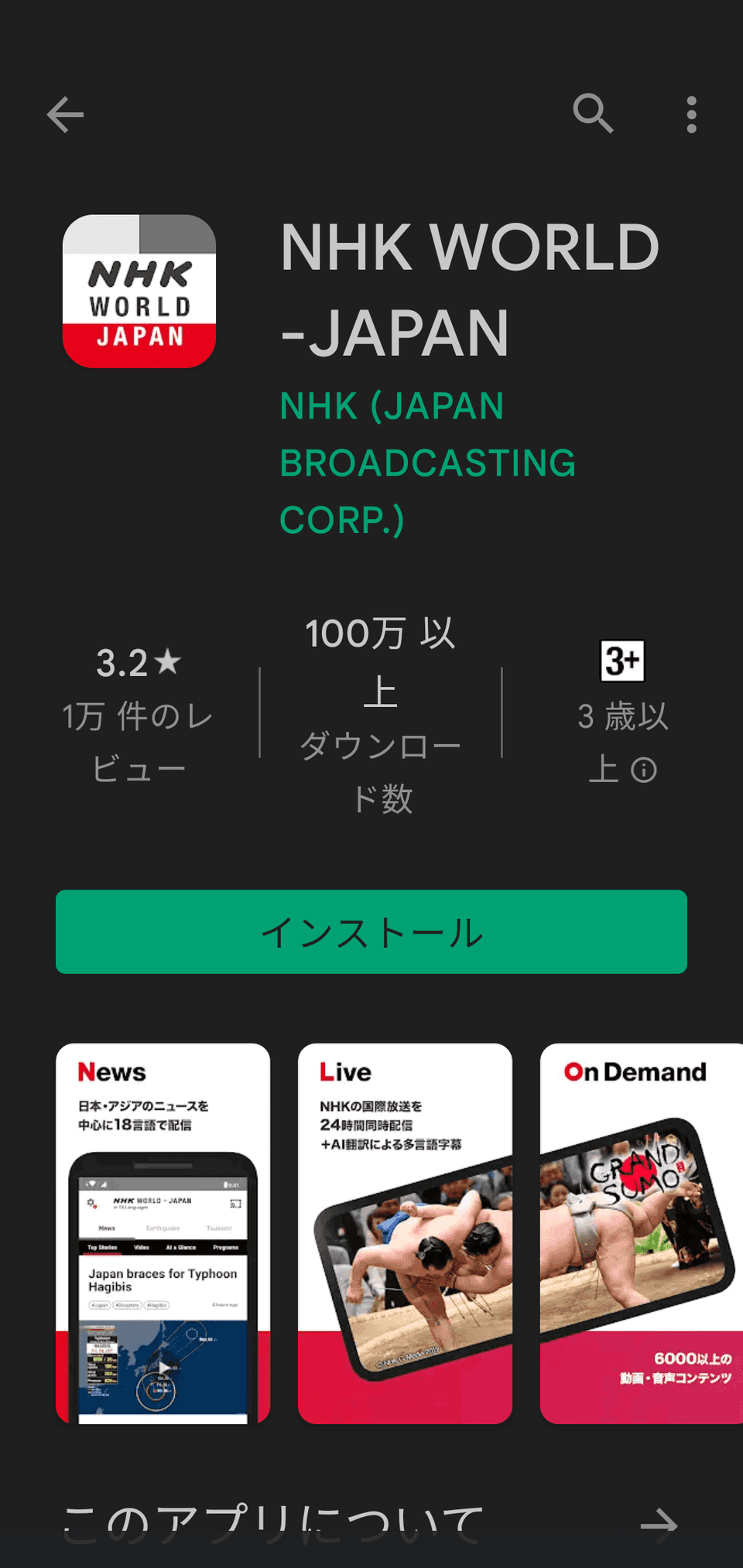Open Play Store search

point(593,114)
